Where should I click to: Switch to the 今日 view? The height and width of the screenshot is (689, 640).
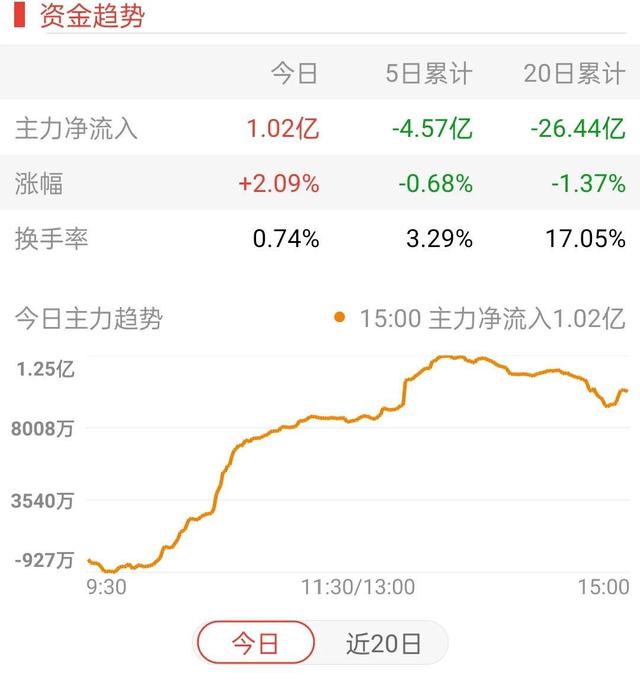click(256, 643)
